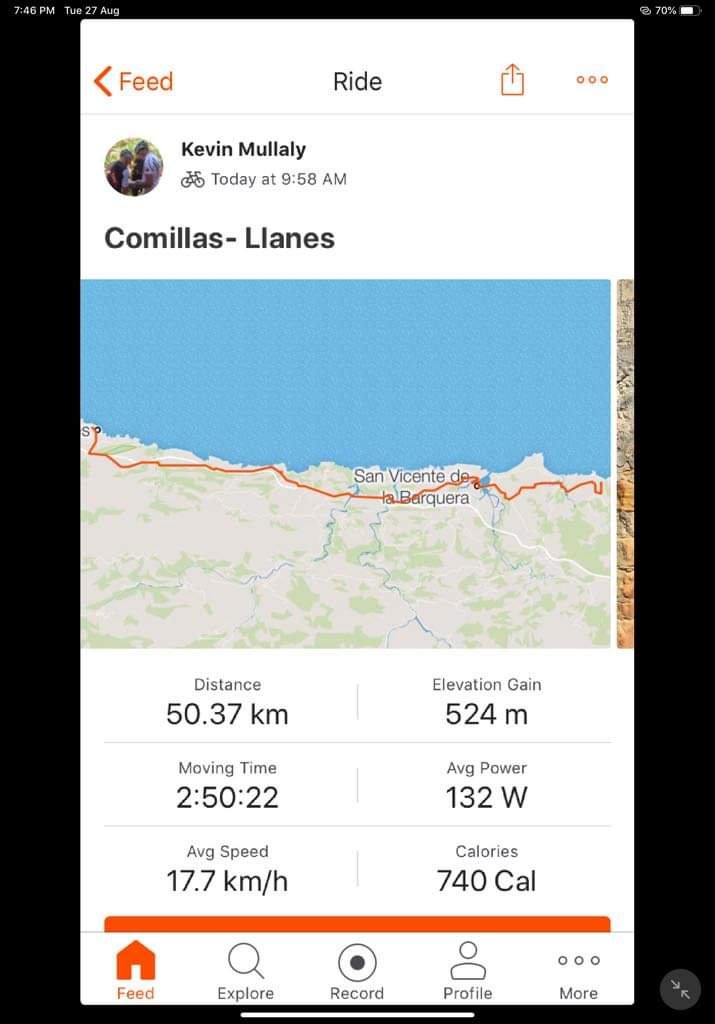The height and width of the screenshot is (1024, 715).
Task: Go to the Profile tab
Action: (x=467, y=970)
